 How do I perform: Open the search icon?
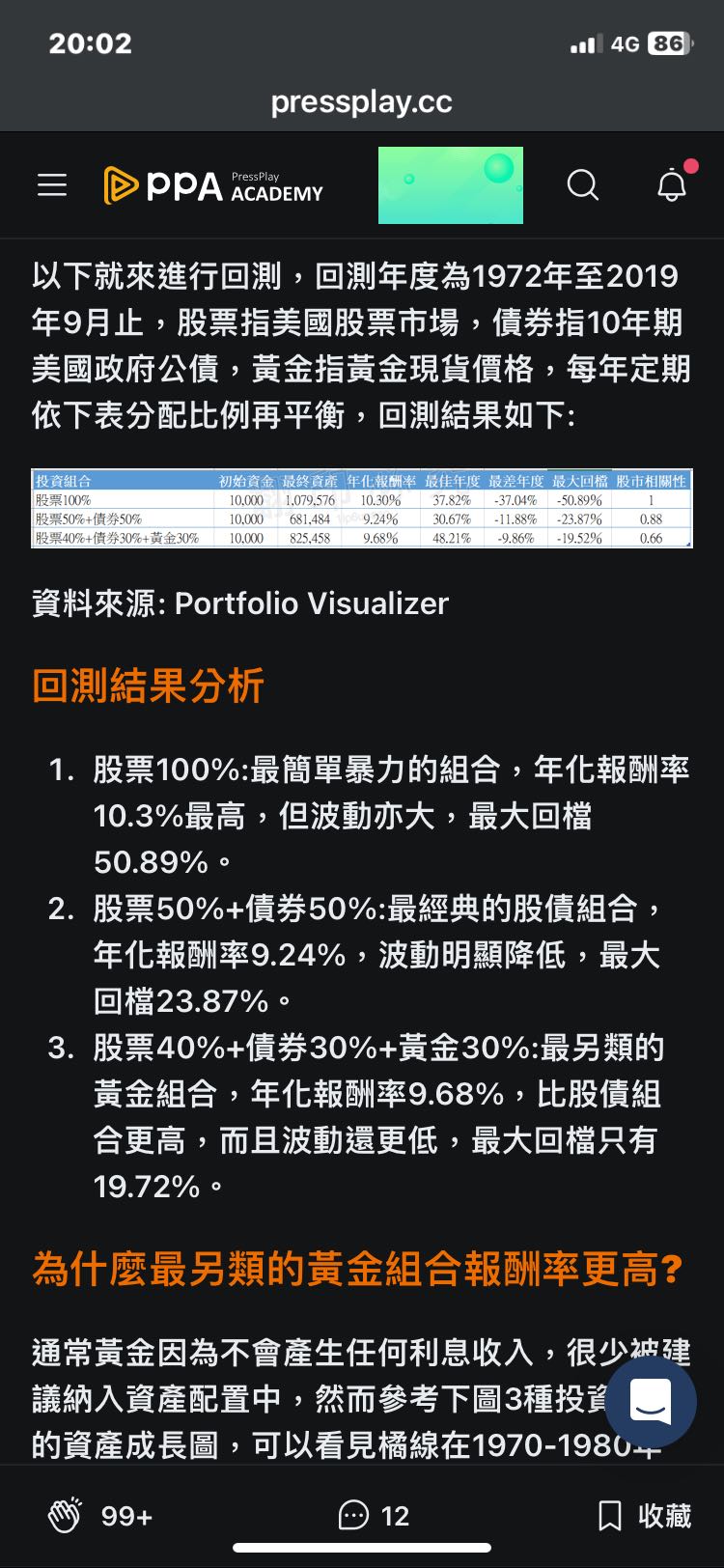[x=582, y=185]
